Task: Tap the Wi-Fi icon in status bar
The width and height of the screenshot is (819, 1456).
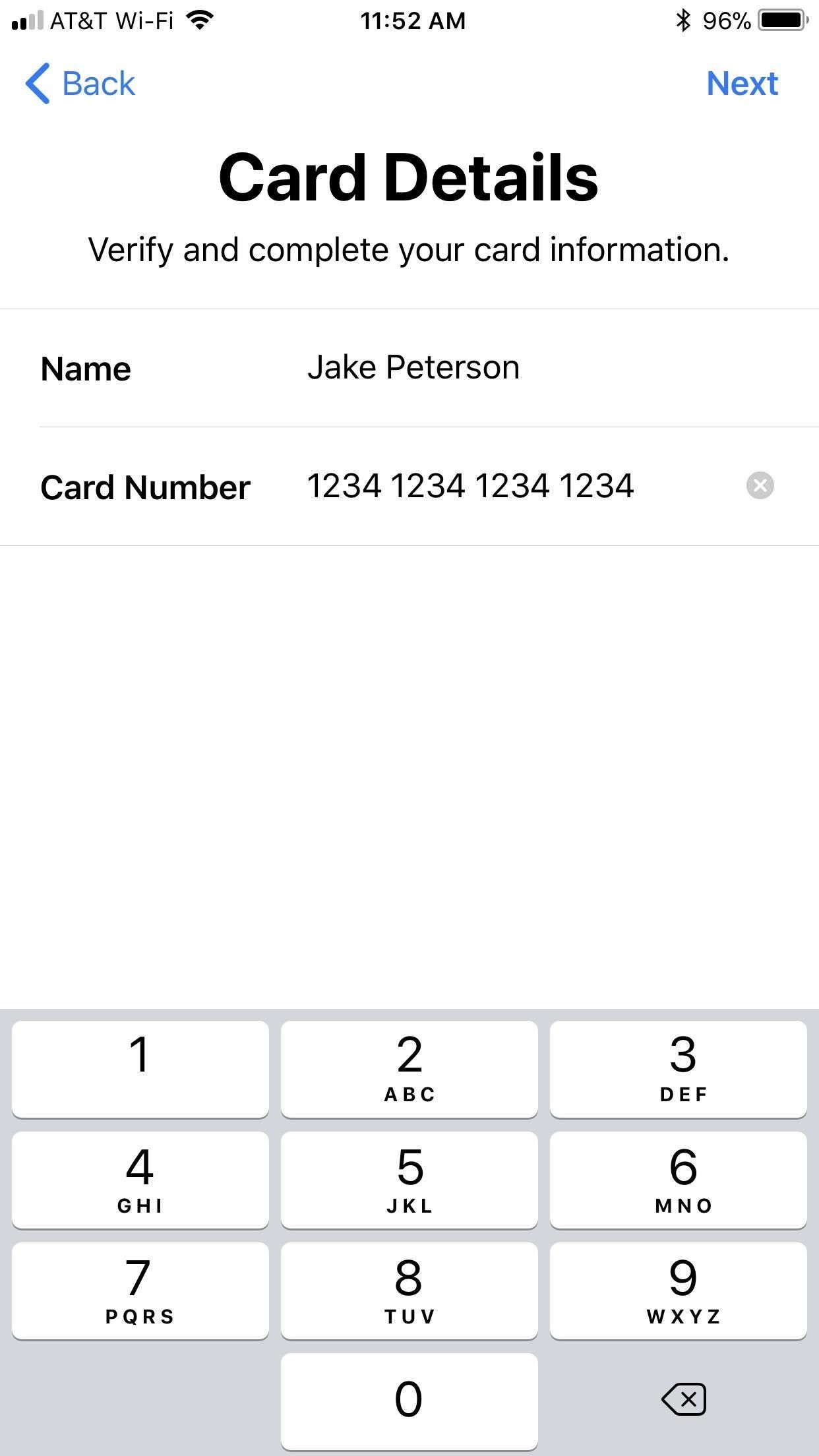Action: point(198,20)
